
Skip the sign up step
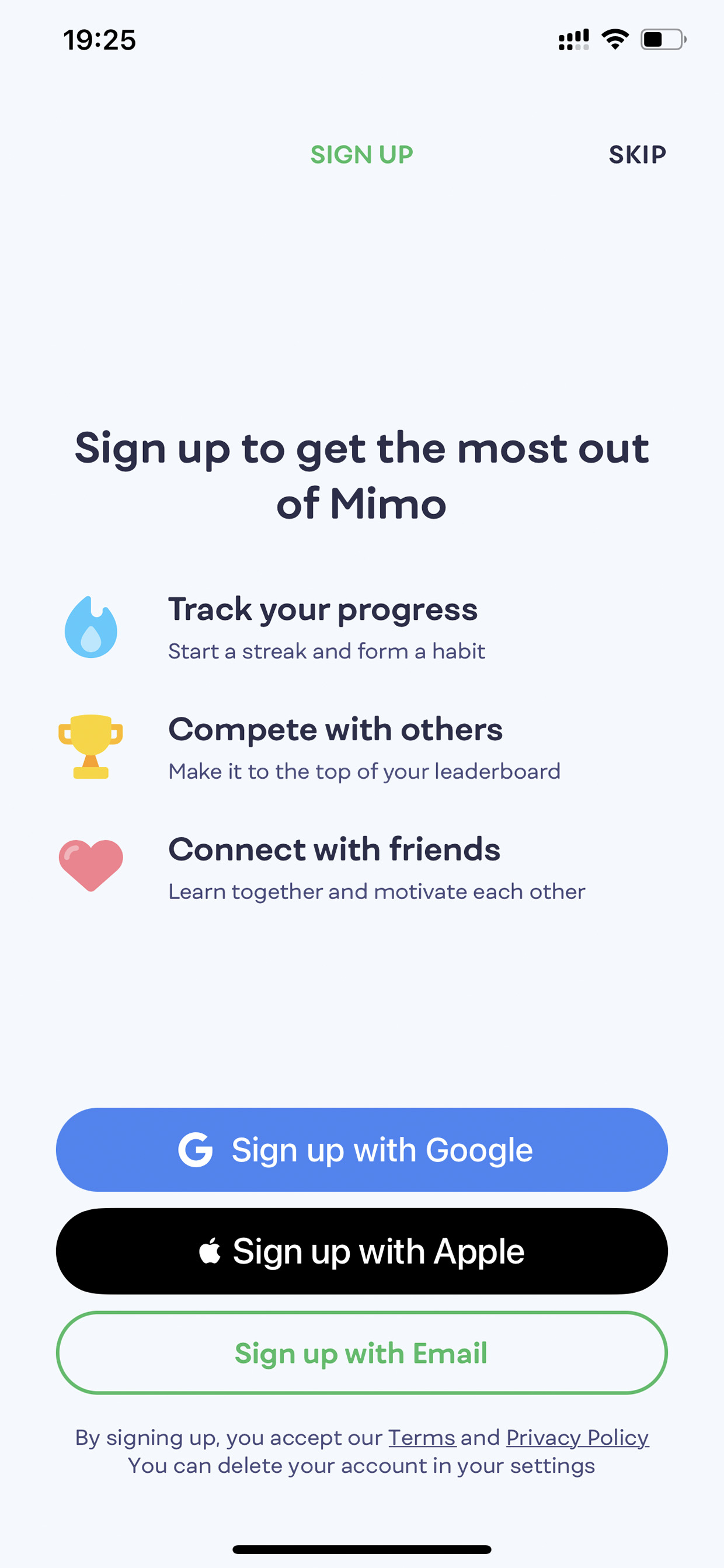click(x=637, y=155)
